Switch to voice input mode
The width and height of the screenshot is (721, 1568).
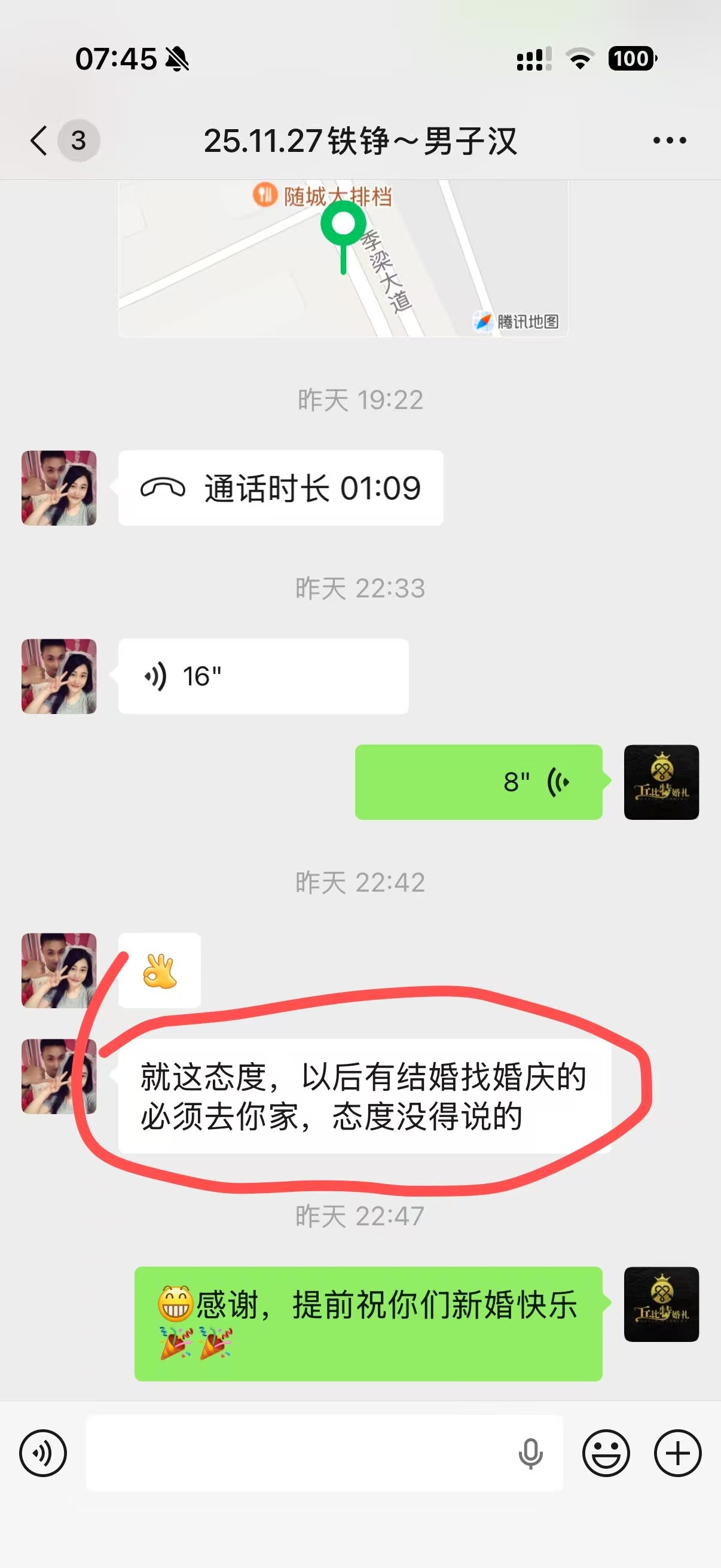(42, 1453)
